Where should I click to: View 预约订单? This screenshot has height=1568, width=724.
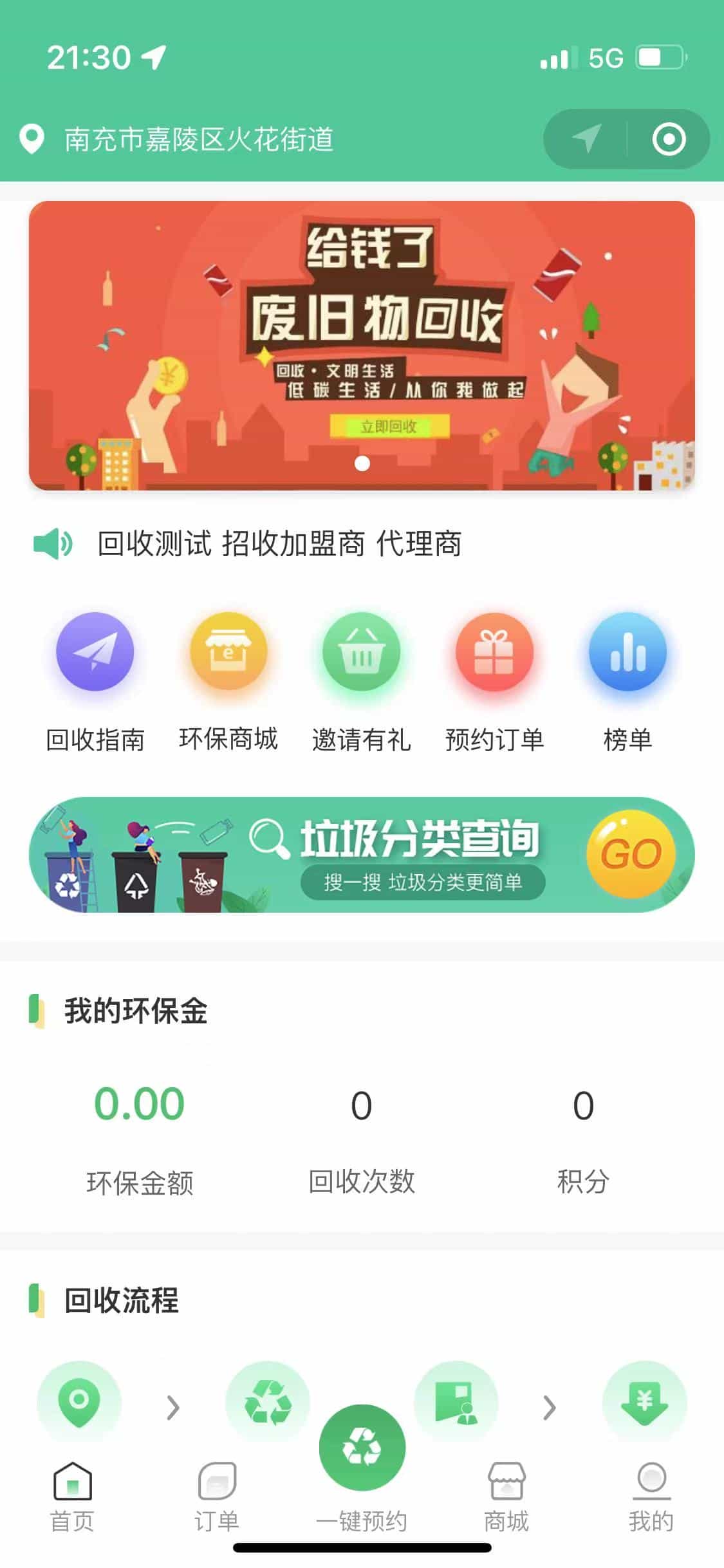[x=494, y=683]
